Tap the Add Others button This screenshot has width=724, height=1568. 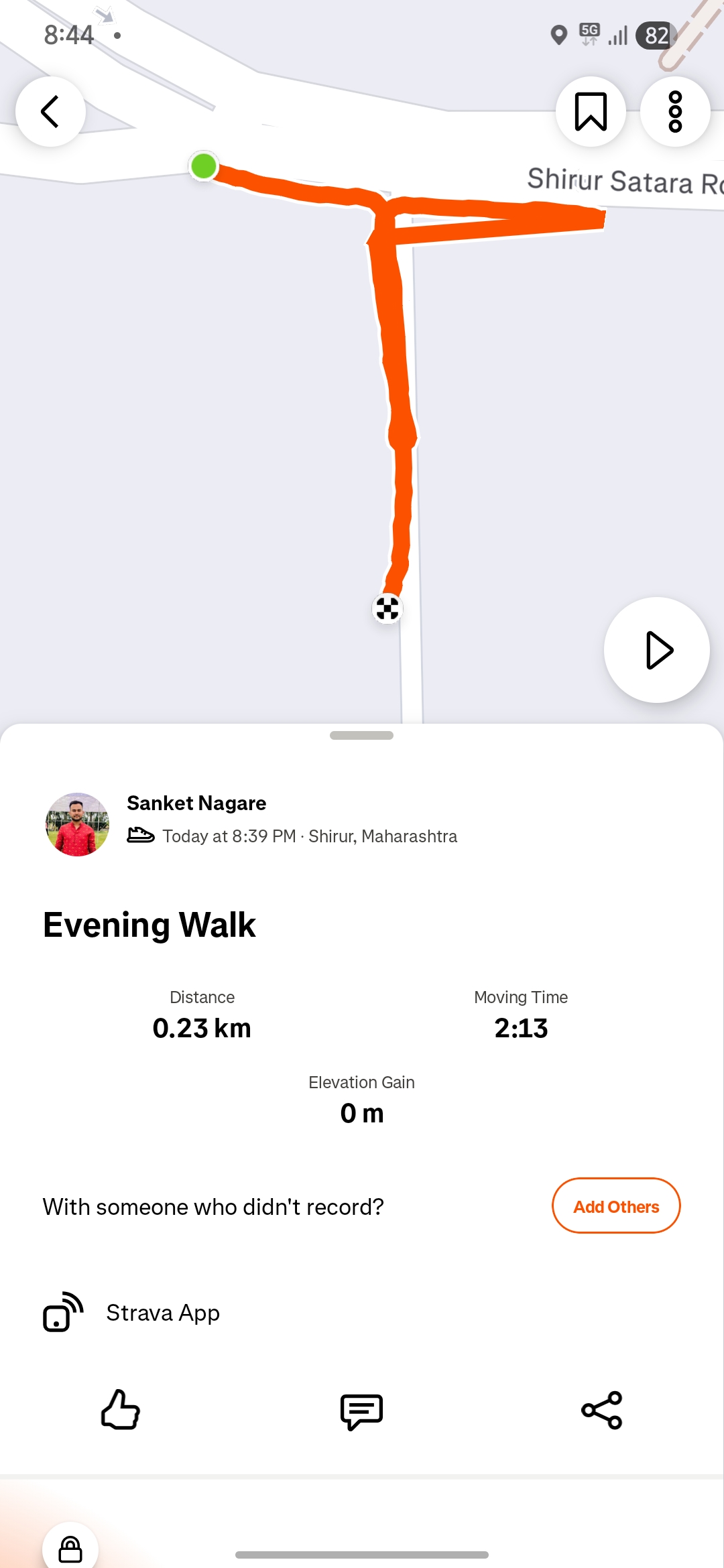click(x=616, y=1206)
